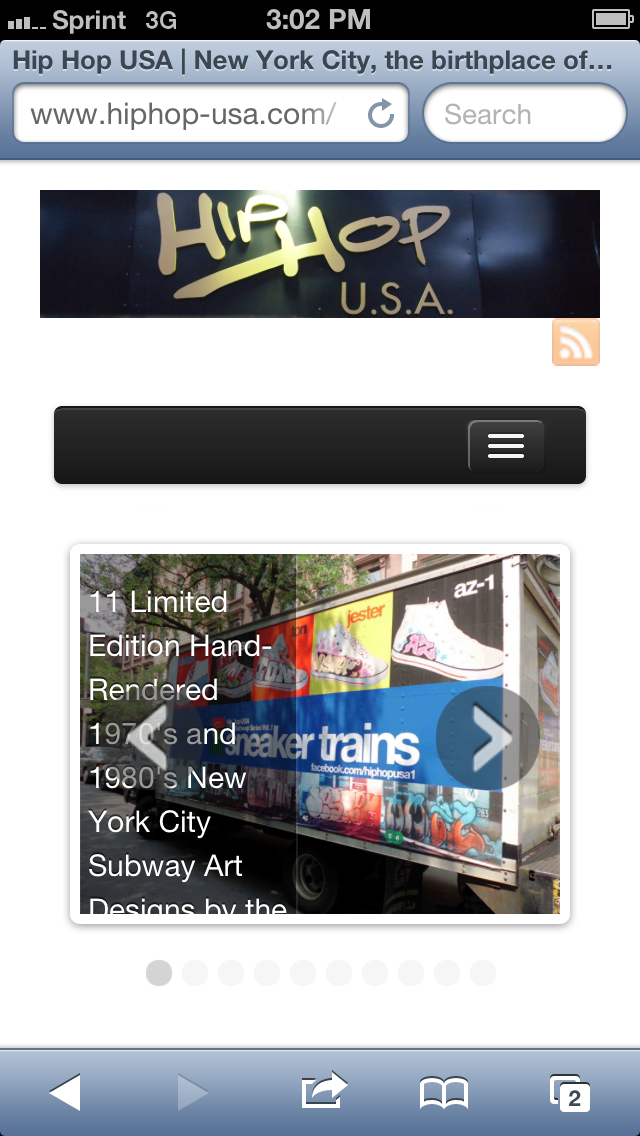Reload the page with the refresh icon
640x1136 pixels.
381,114
